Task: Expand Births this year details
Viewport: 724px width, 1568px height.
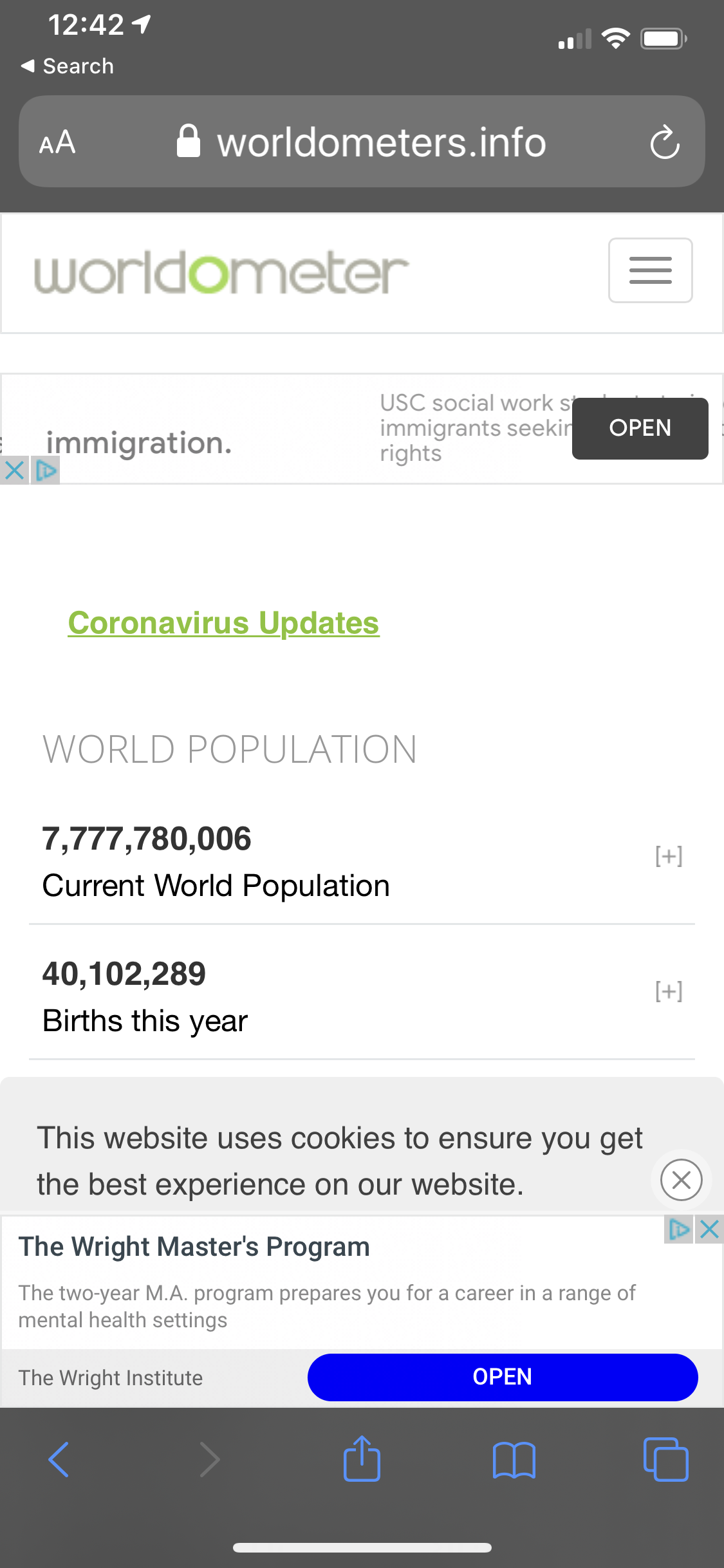Action: click(669, 991)
